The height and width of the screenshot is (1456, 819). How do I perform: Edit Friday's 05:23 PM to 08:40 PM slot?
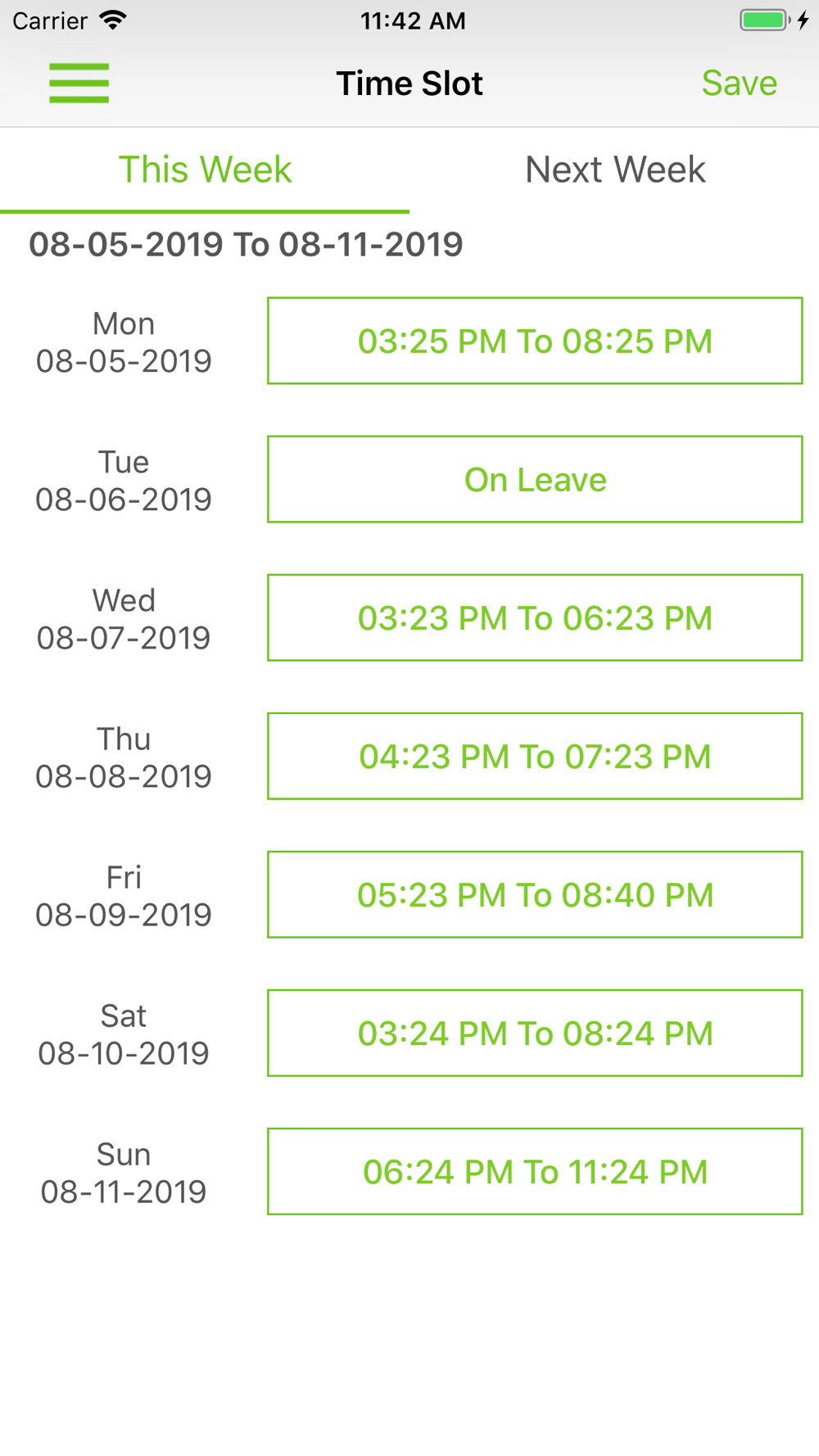point(535,894)
